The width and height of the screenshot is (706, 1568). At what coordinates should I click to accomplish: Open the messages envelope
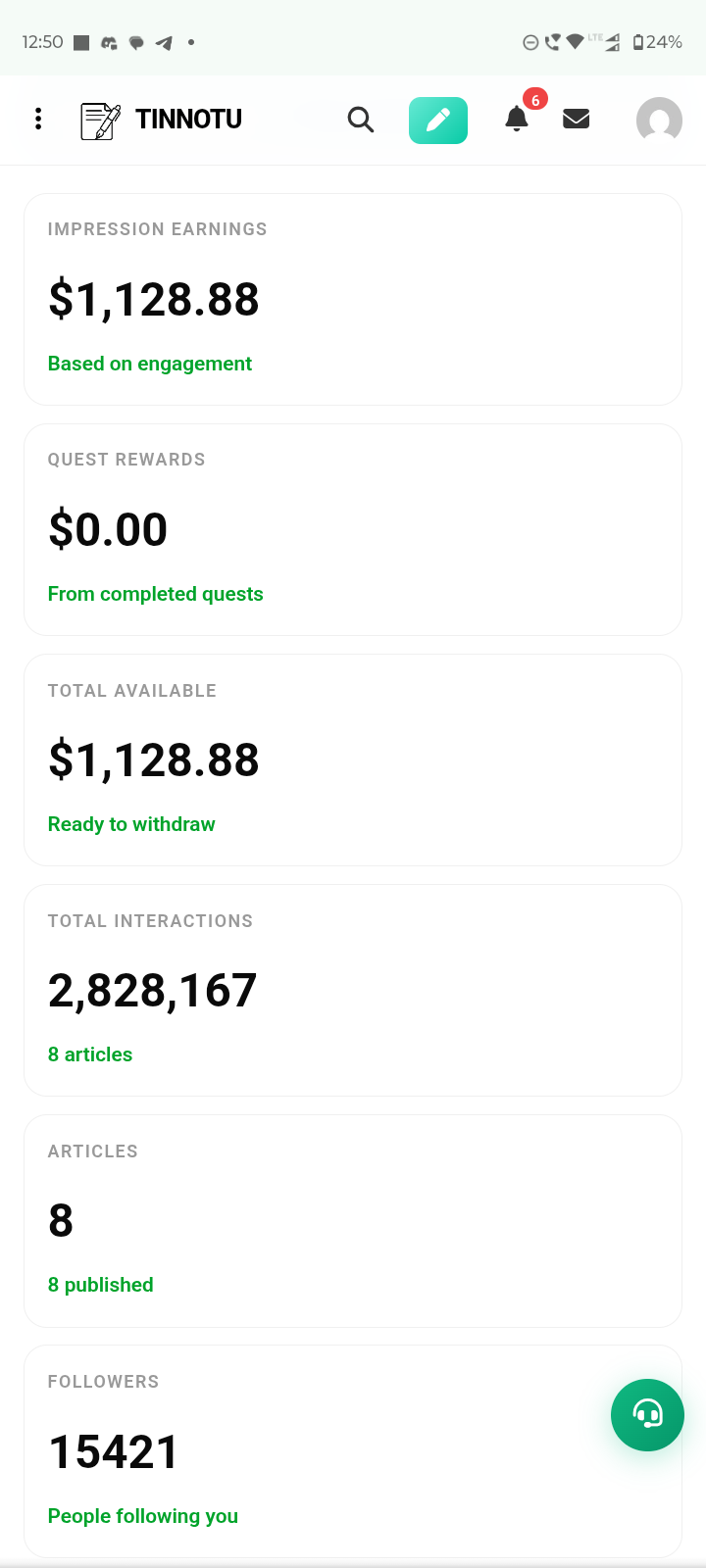[577, 120]
